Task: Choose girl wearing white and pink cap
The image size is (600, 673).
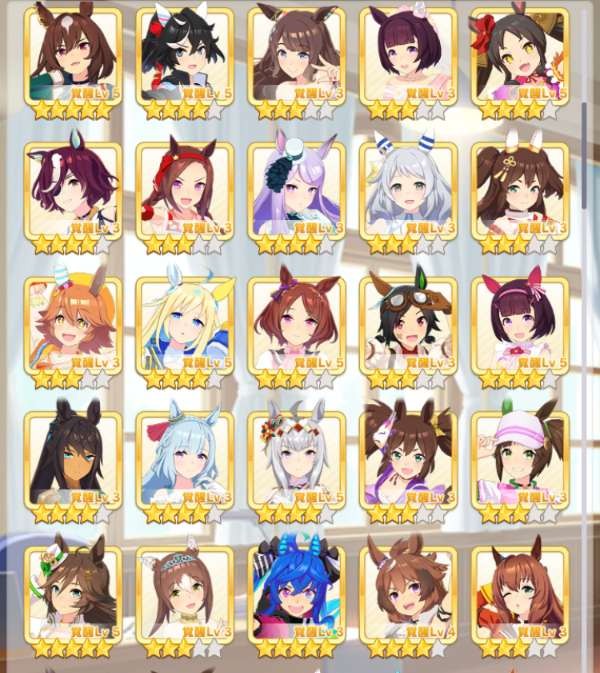Action: click(518, 461)
